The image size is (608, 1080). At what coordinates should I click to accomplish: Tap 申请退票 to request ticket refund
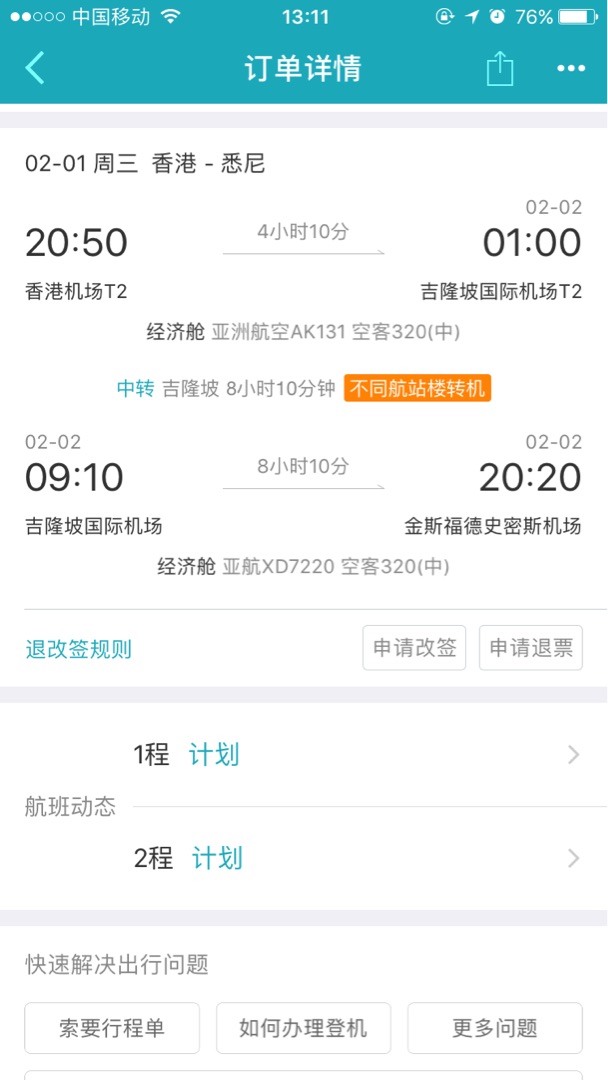(x=531, y=648)
